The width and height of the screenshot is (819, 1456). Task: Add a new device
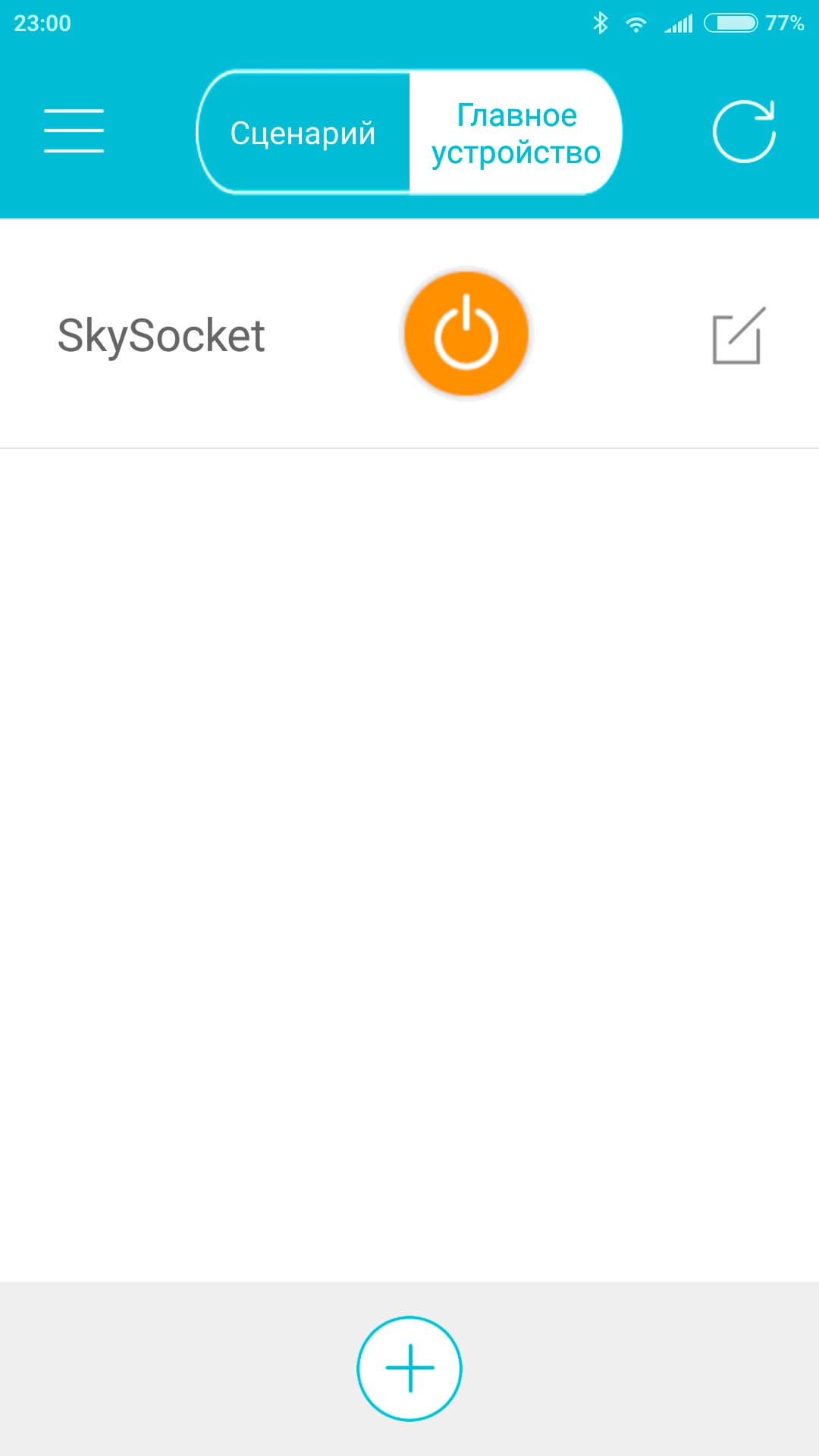(409, 1368)
